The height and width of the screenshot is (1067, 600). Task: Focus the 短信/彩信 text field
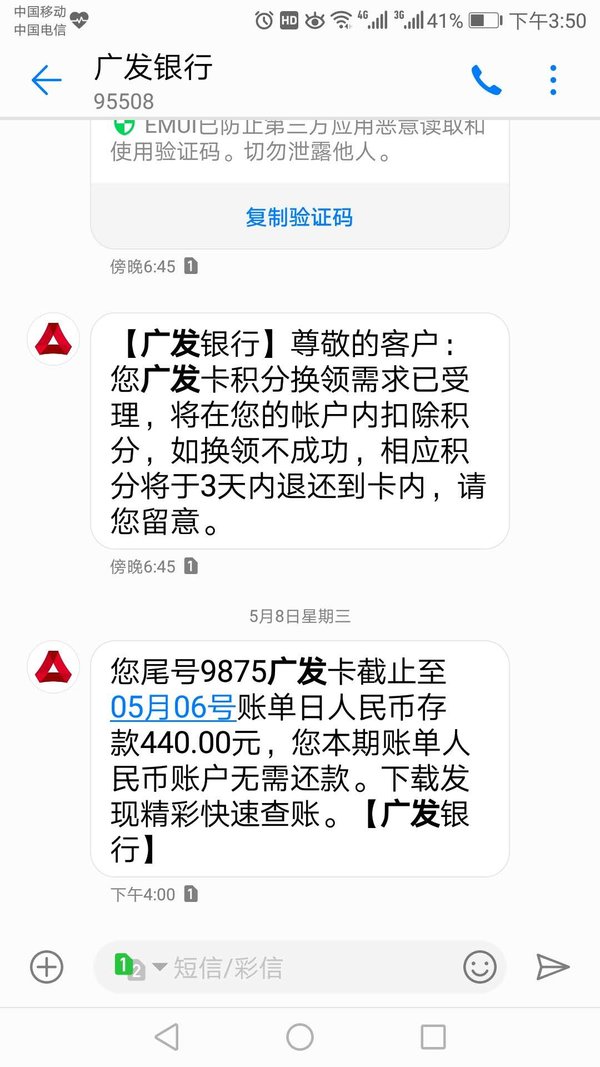coord(299,967)
